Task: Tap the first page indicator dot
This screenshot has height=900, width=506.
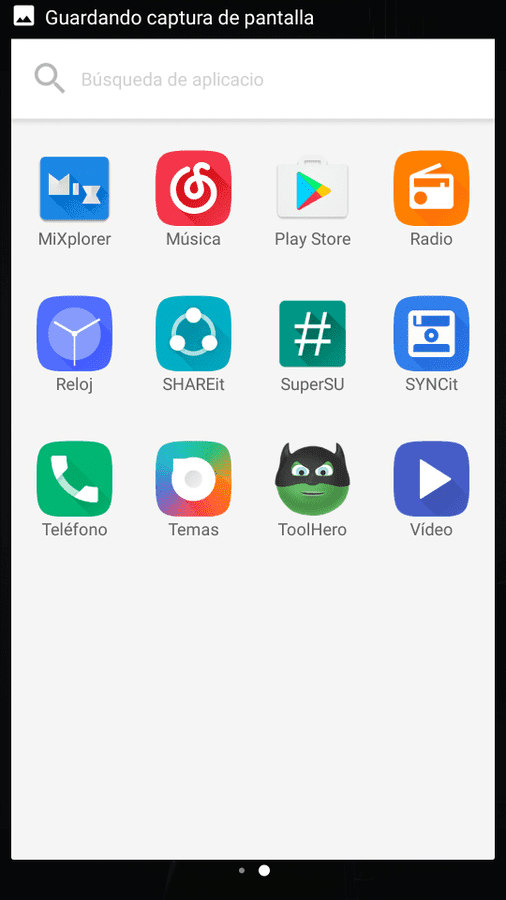Action: click(242, 871)
